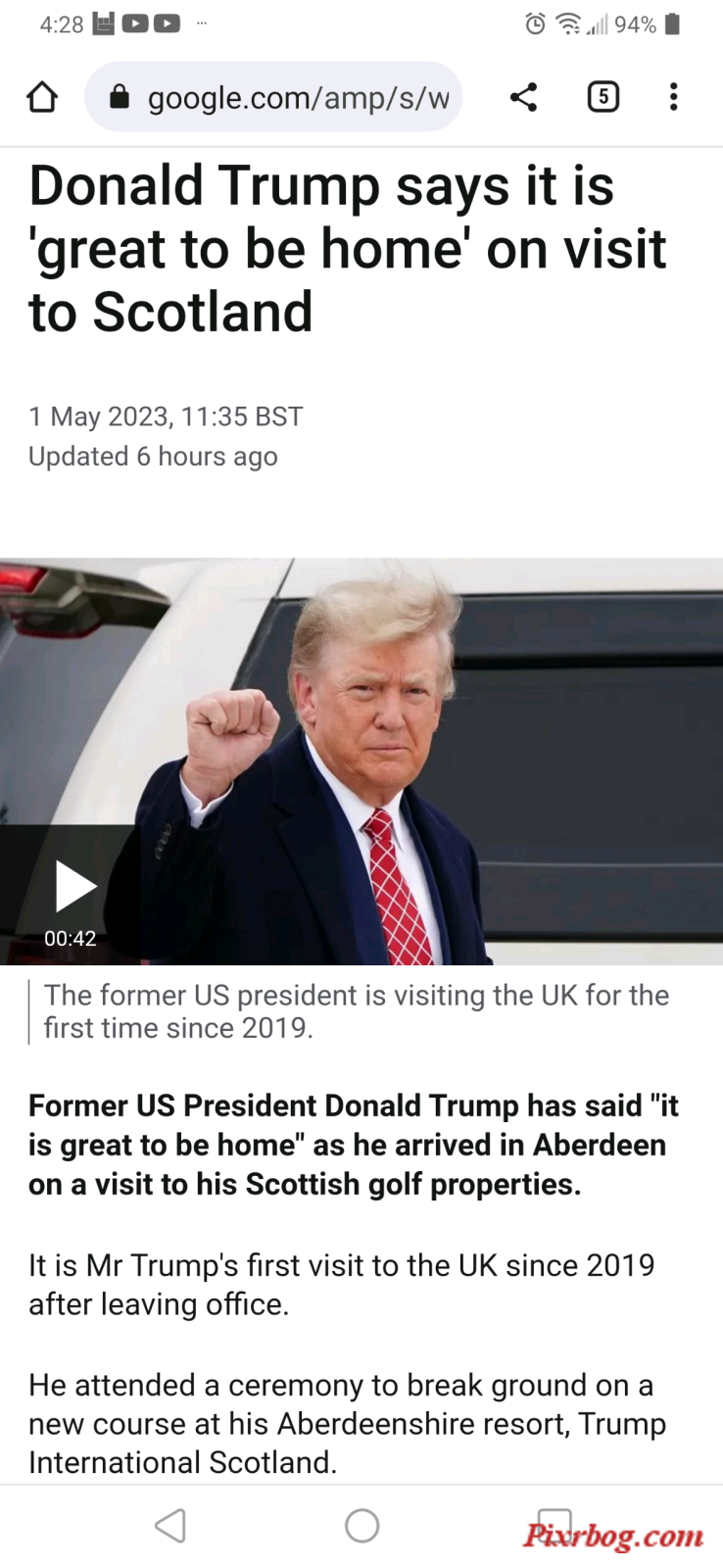Play the 00:42 video
The image size is (723, 1568).
point(73,888)
